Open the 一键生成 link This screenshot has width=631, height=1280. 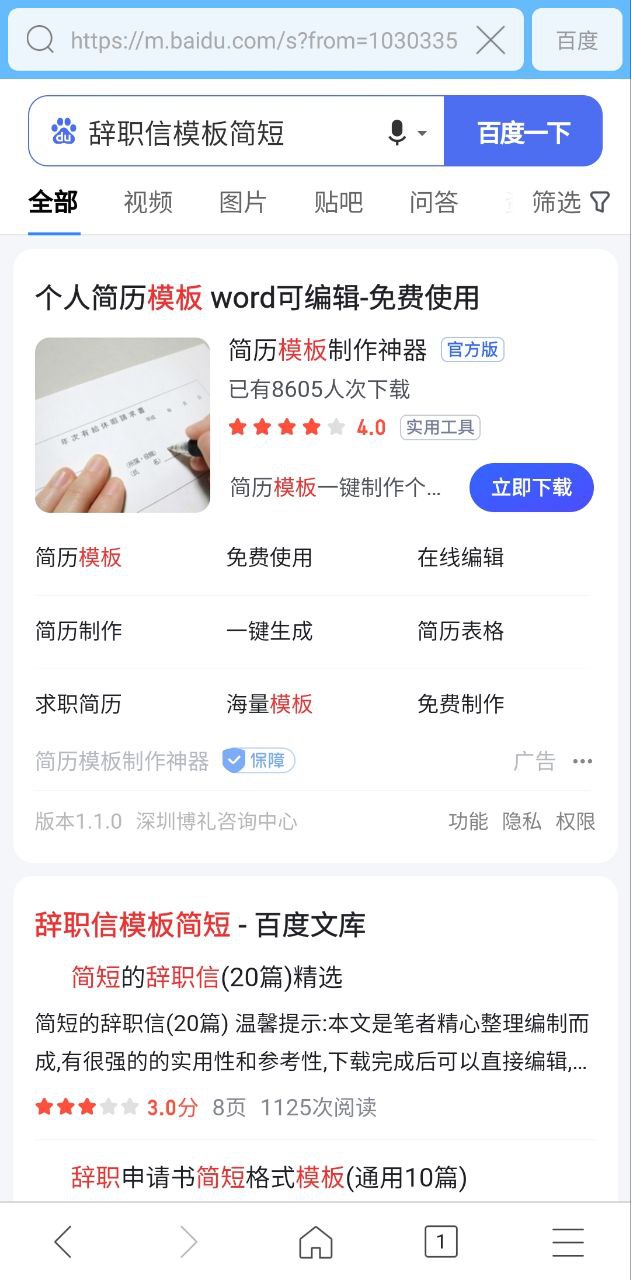pyautogui.click(x=269, y=631)
